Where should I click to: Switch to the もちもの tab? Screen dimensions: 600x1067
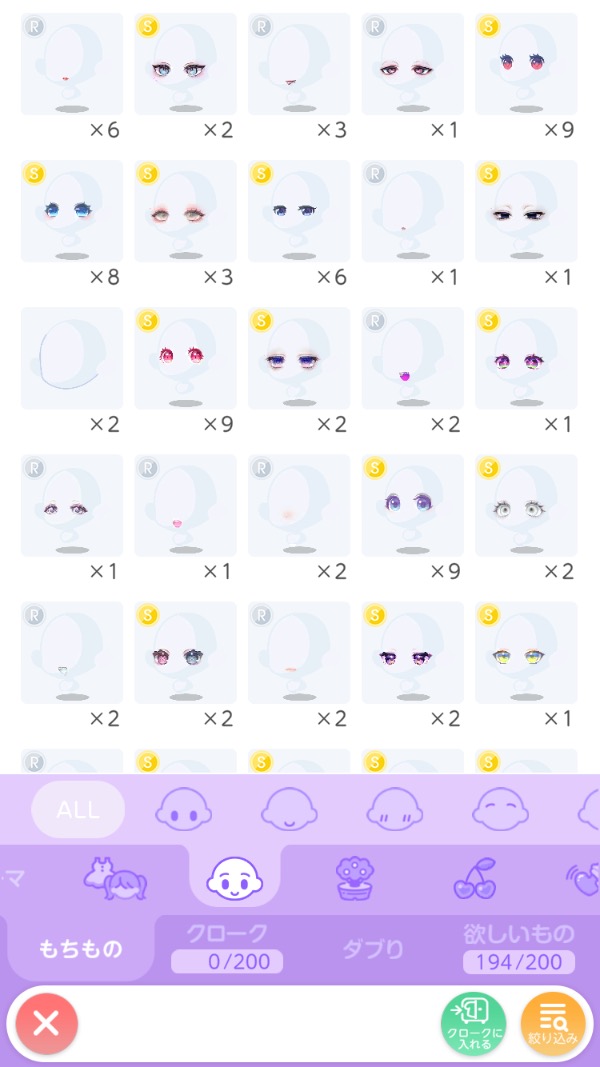tap(80, 948)
